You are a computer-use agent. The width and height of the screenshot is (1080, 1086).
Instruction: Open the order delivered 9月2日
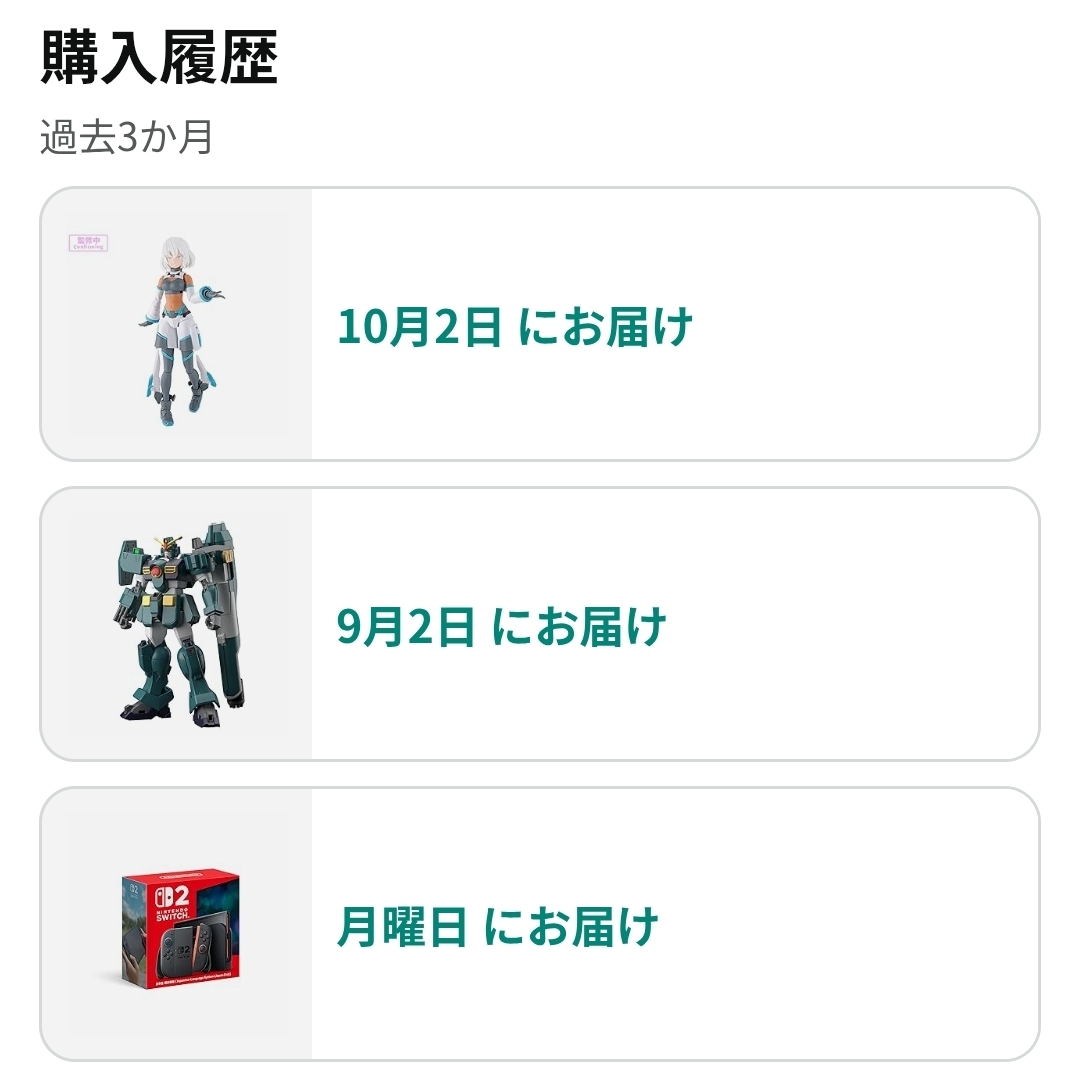[x=540, y=625]
